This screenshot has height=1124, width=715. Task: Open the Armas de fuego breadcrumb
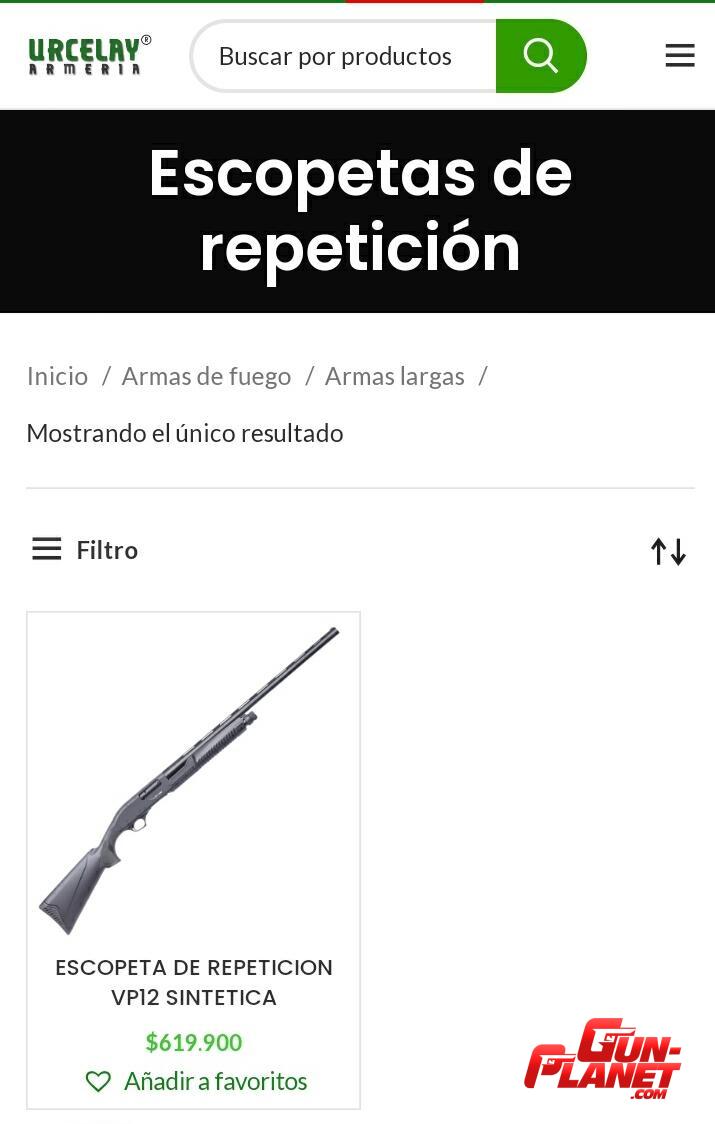206,376
